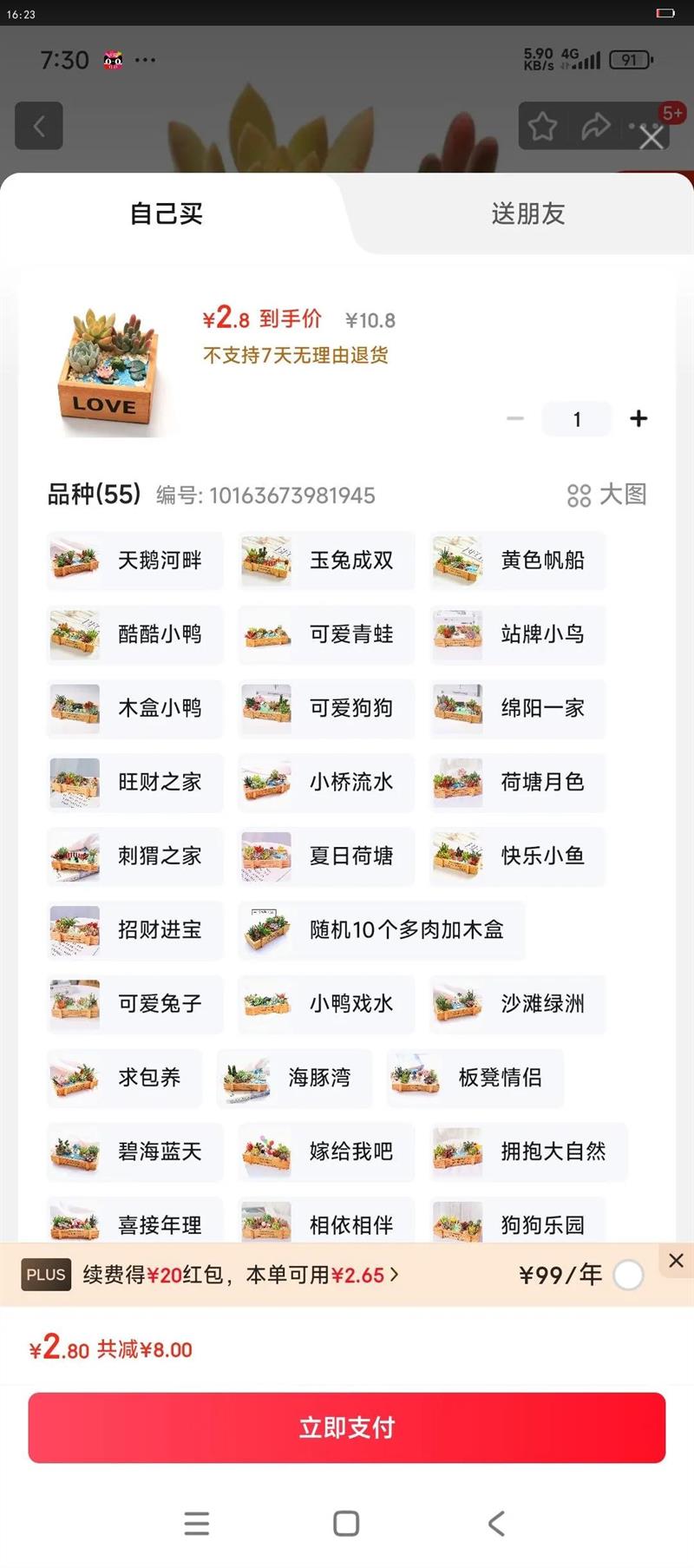The height and width of the screenshot is (1568, 694).
Task: Tick the ¥99/年 PLUS membership option
Action: pos(628,1275)
